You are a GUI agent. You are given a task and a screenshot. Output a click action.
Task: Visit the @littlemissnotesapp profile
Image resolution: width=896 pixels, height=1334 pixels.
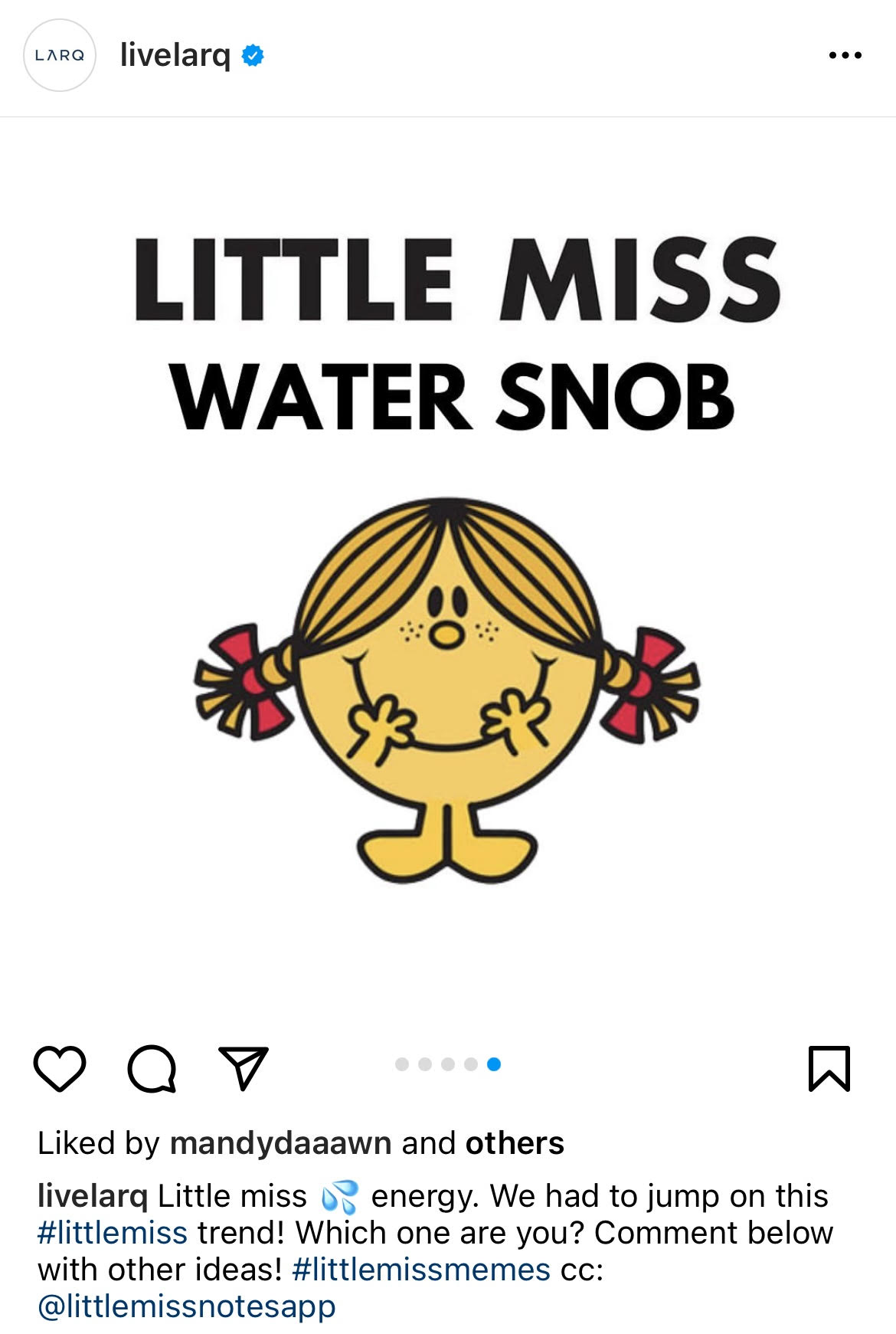pyautogui.click(x=187, y=1306)
